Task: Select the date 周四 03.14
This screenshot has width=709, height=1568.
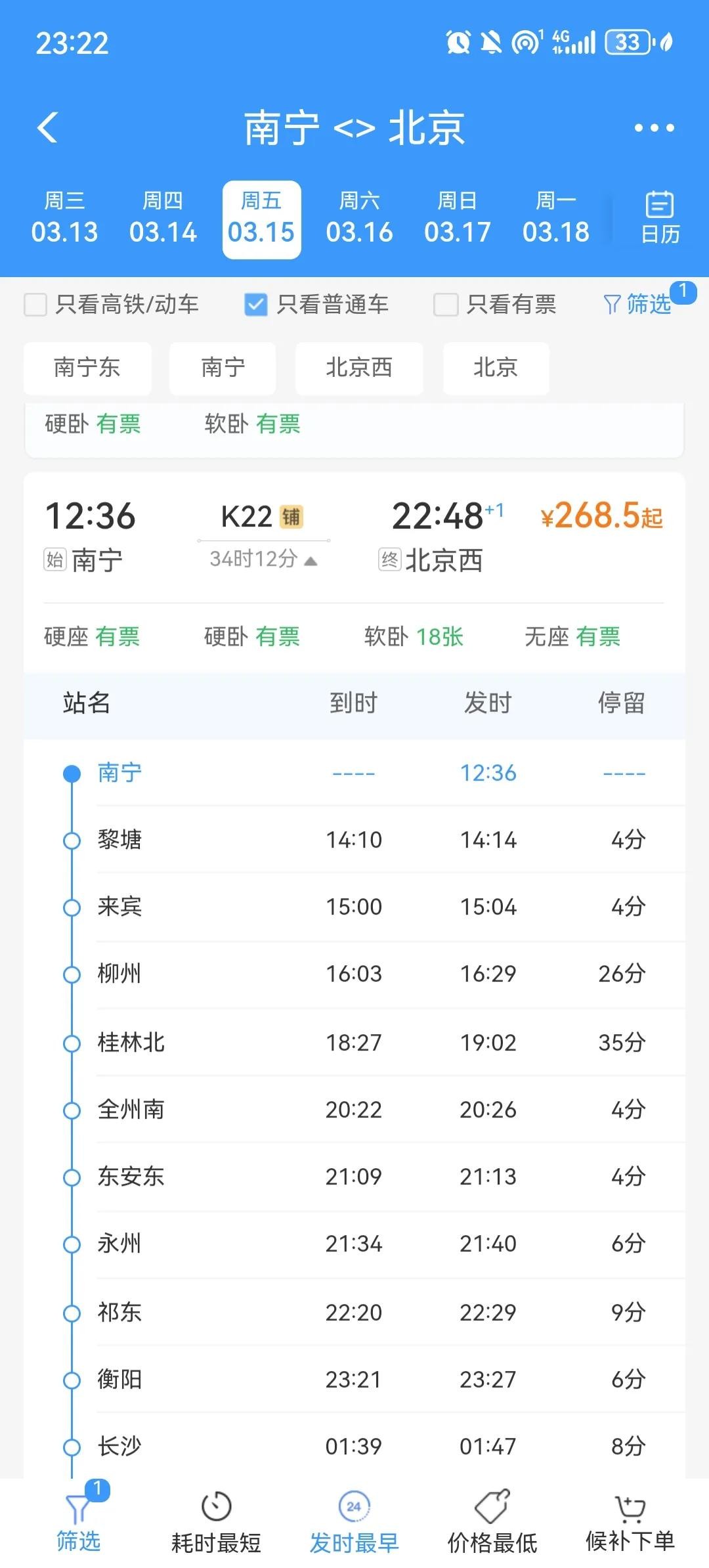Action: 163,219
